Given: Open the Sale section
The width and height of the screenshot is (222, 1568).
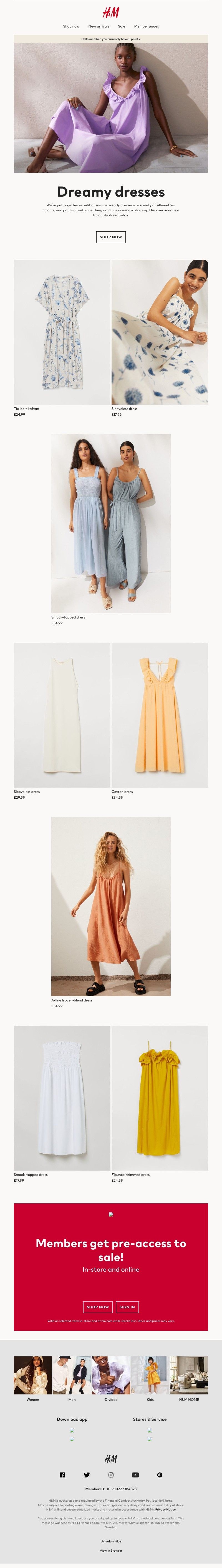Looking at the screenshot, I should pos(122,26).
